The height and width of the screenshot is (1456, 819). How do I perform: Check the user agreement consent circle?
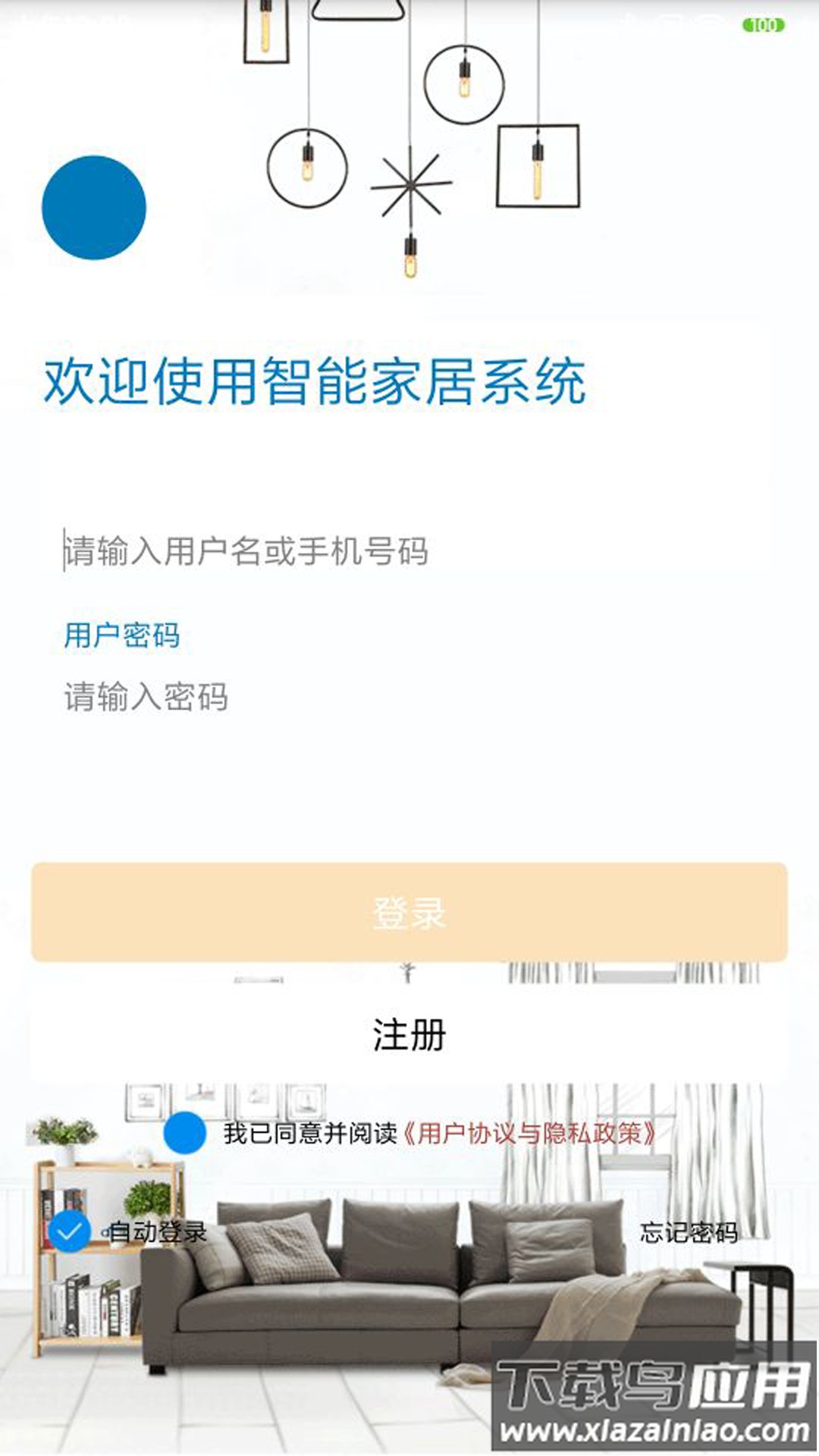pyautogui.click(x=184, y=1133)
